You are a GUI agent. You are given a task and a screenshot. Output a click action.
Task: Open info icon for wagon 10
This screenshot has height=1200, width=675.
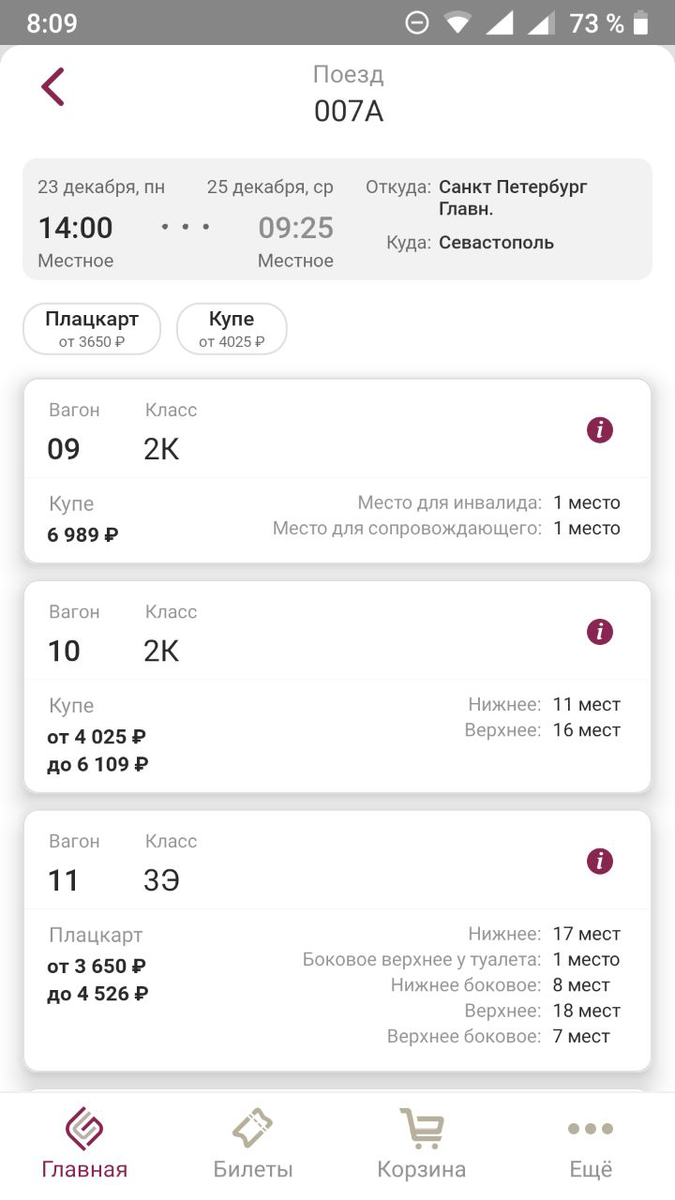[600, 632]
